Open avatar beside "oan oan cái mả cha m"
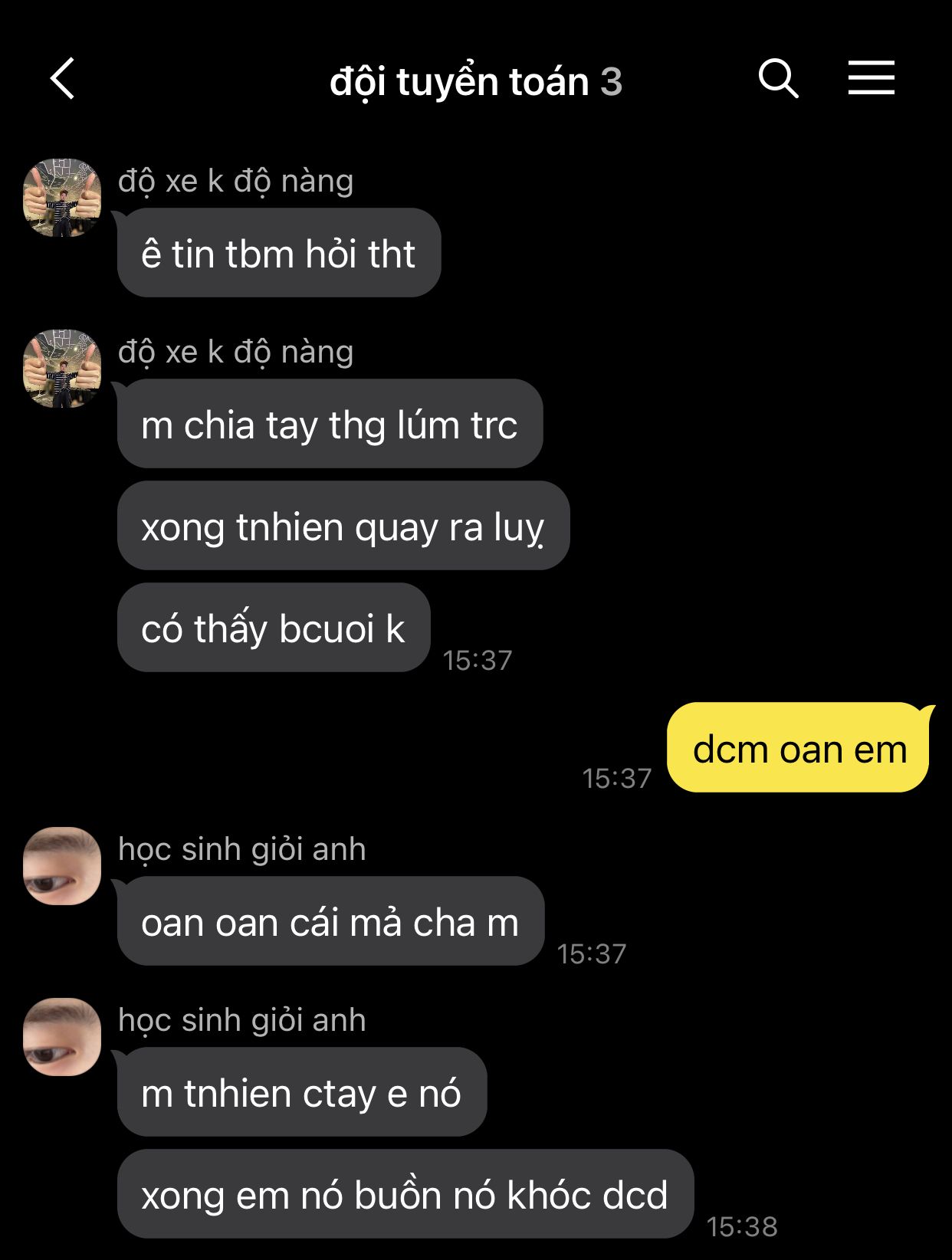The width and height of the screenshot is (952, 1260). [x=62, y=866]
